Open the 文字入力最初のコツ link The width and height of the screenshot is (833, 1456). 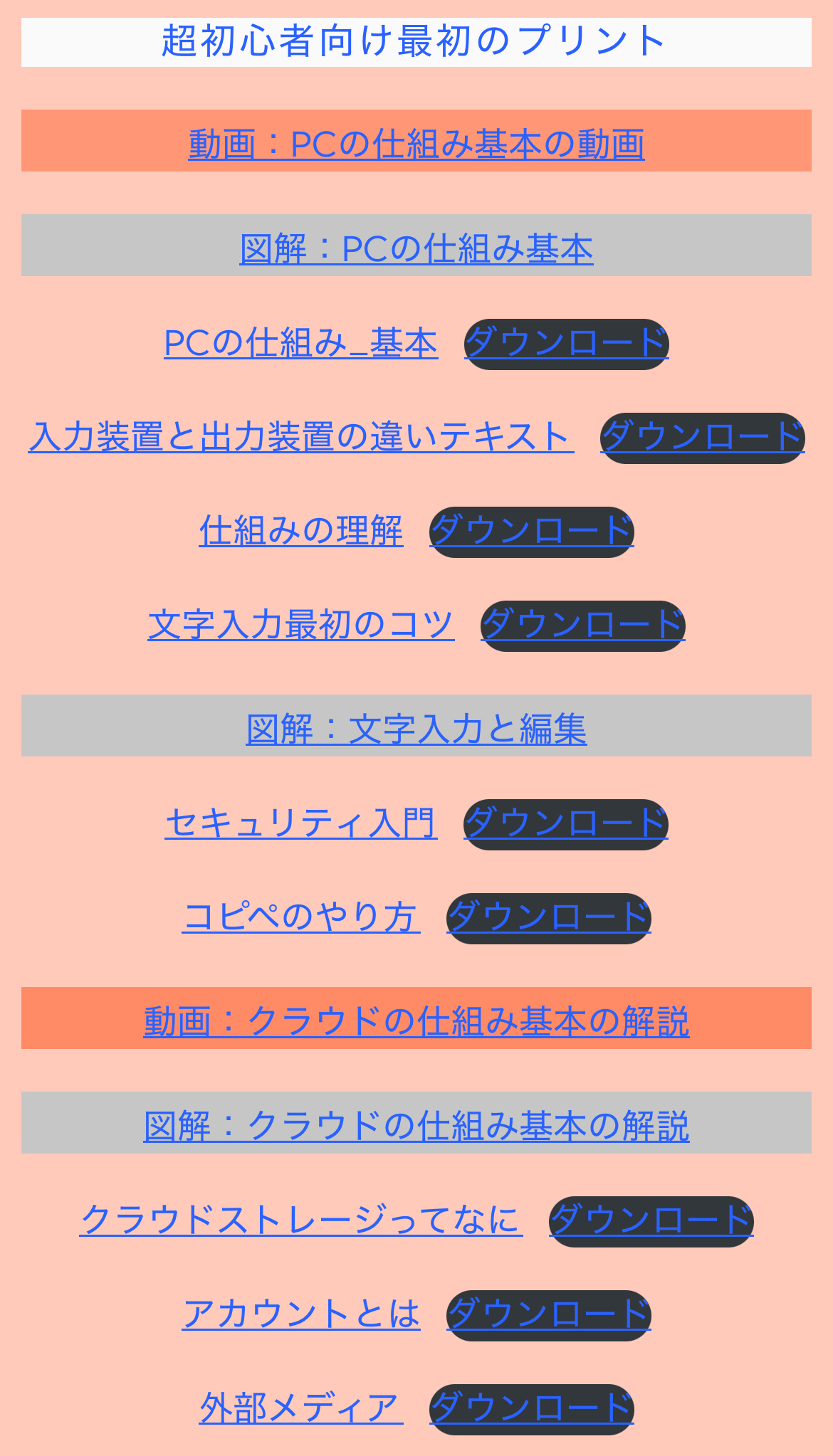click(x=300, y=625)
